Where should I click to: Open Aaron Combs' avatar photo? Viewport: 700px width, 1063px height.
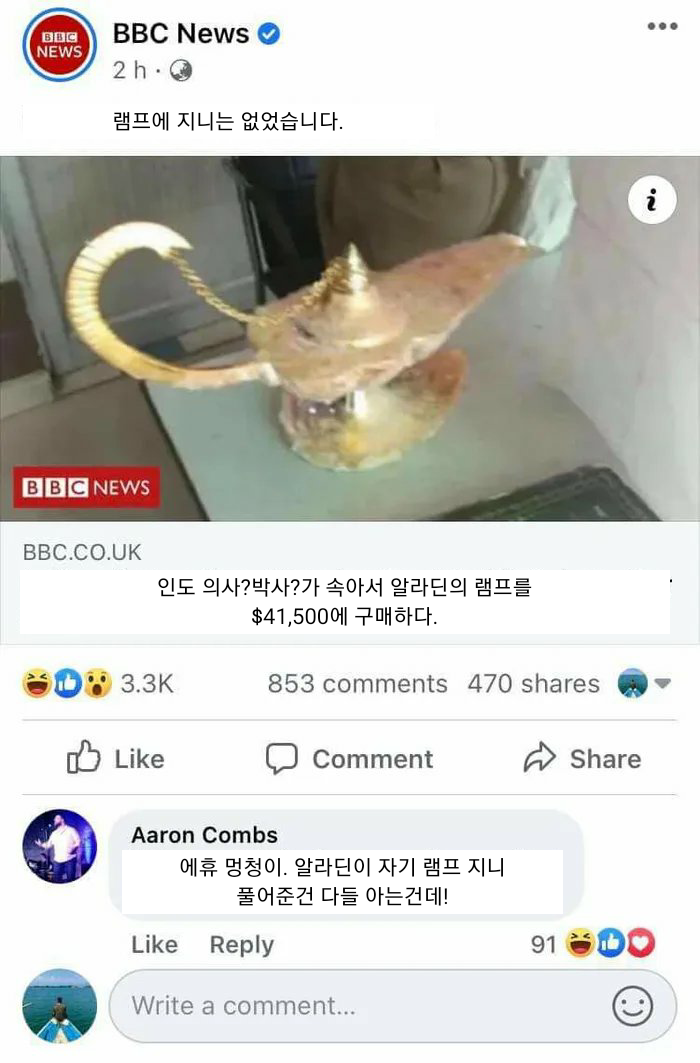[60, 846]
